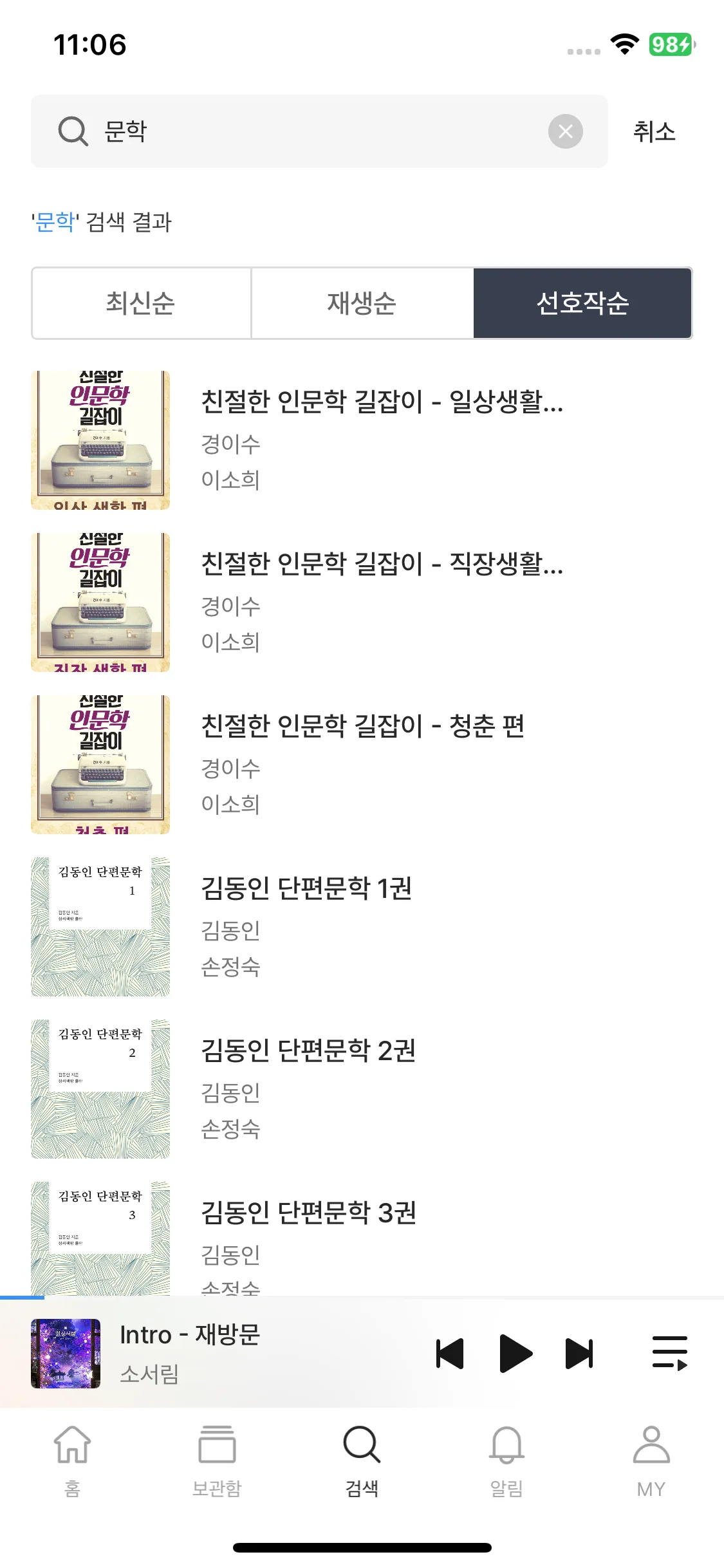Open 김동인 단편문학 3권
The image size is (724, 1568).
(x=308, y=1213)
